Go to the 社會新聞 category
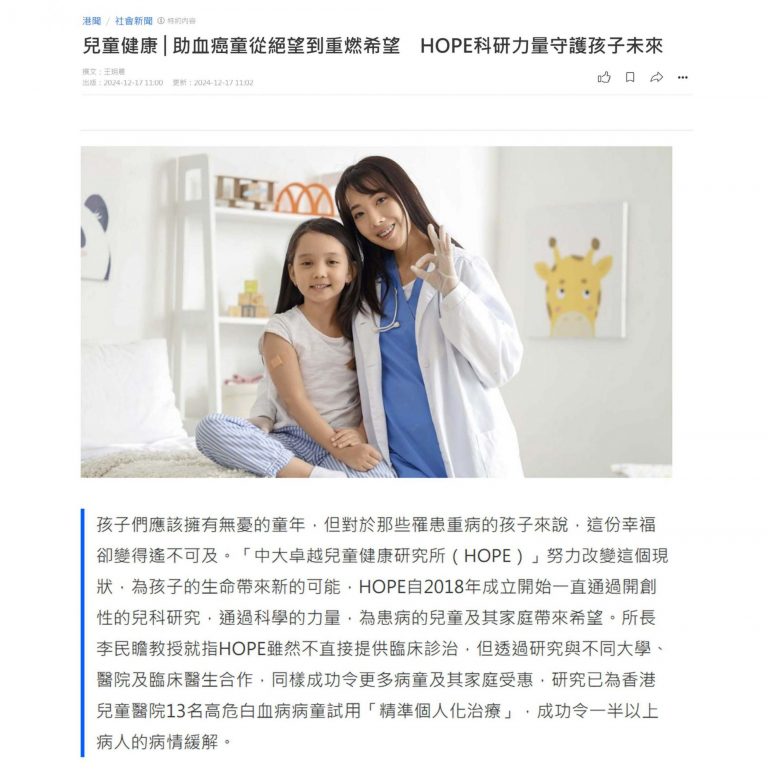The width and height of the screenshot is (768, 774). 132,20
